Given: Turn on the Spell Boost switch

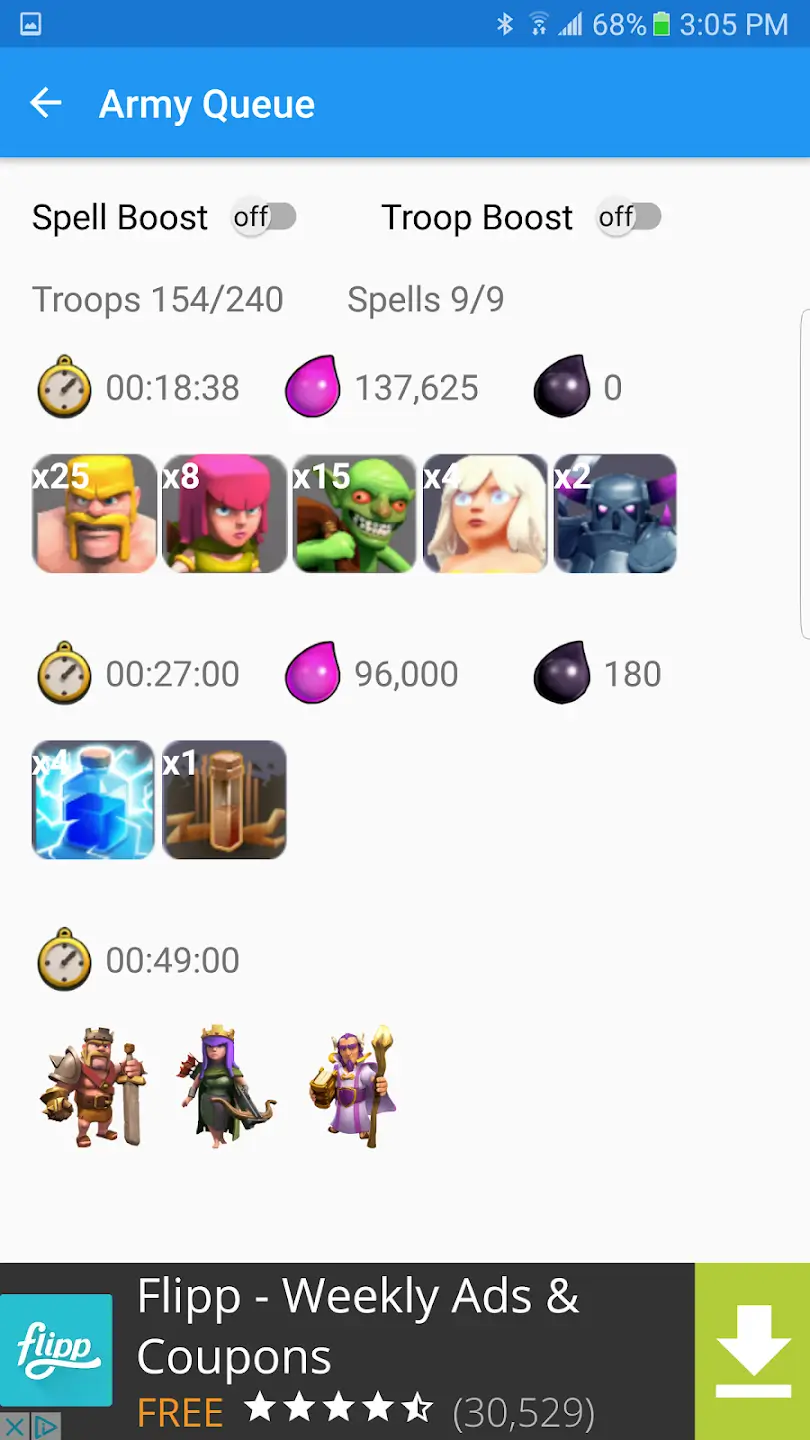Looking at the screenshot, I should click(265, 217).
